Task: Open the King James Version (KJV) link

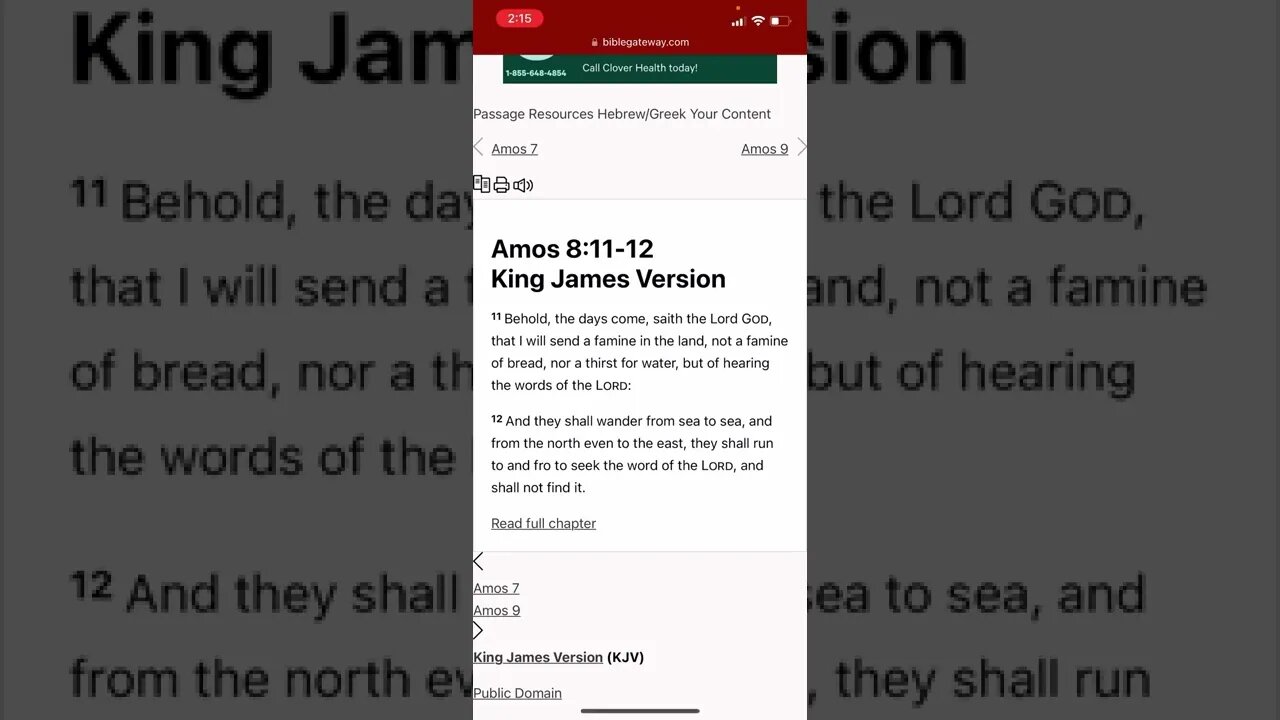Action: pyautogui.click(x=538, y=657)
